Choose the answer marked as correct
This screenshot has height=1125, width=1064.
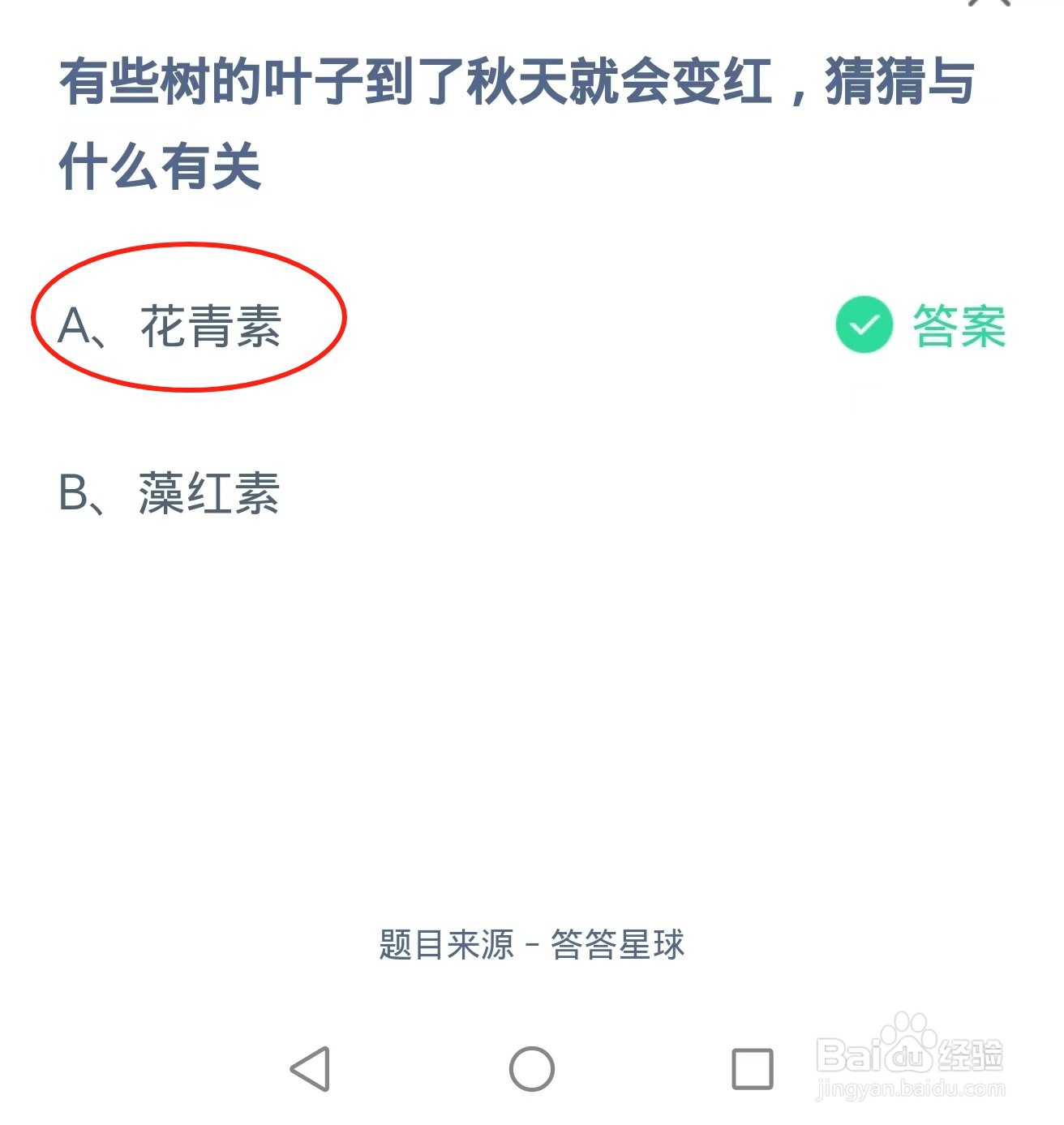[x=174, y=324]
